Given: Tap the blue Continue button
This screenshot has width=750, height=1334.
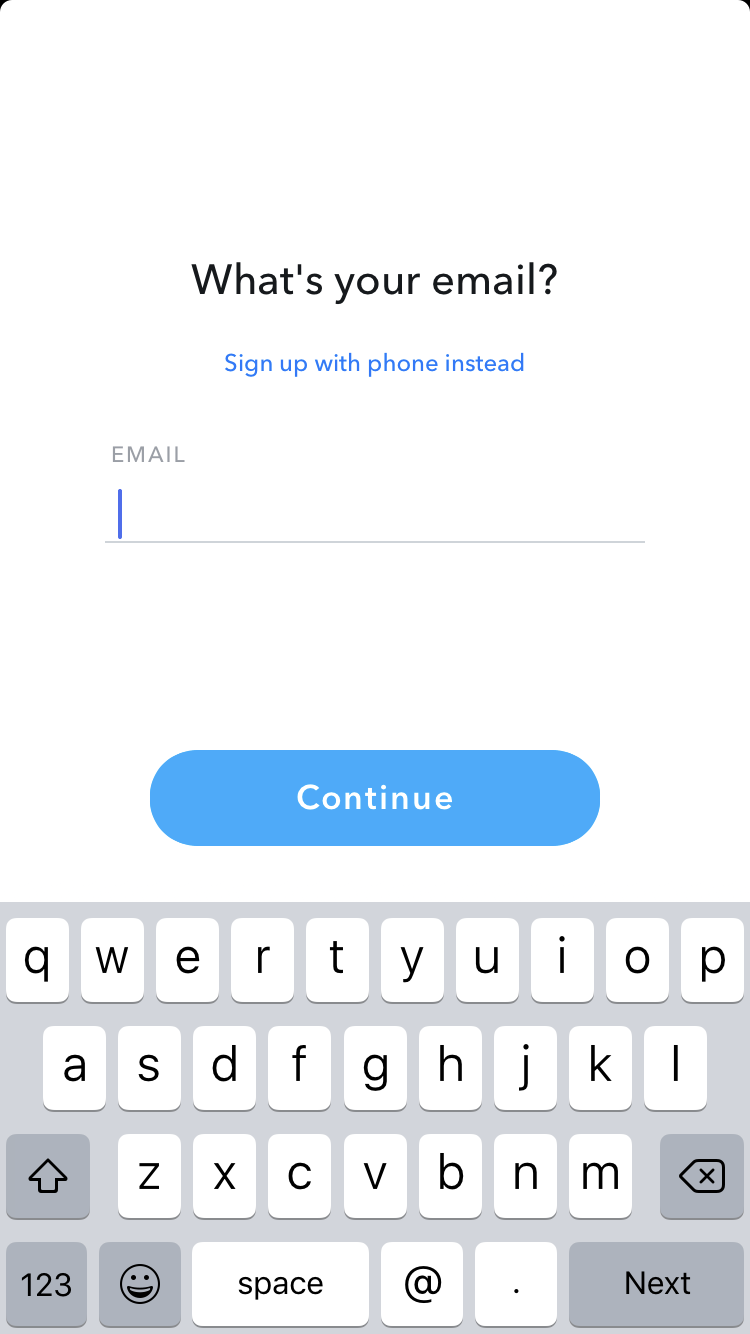Looking at the screenshot, I should point(375,798).
